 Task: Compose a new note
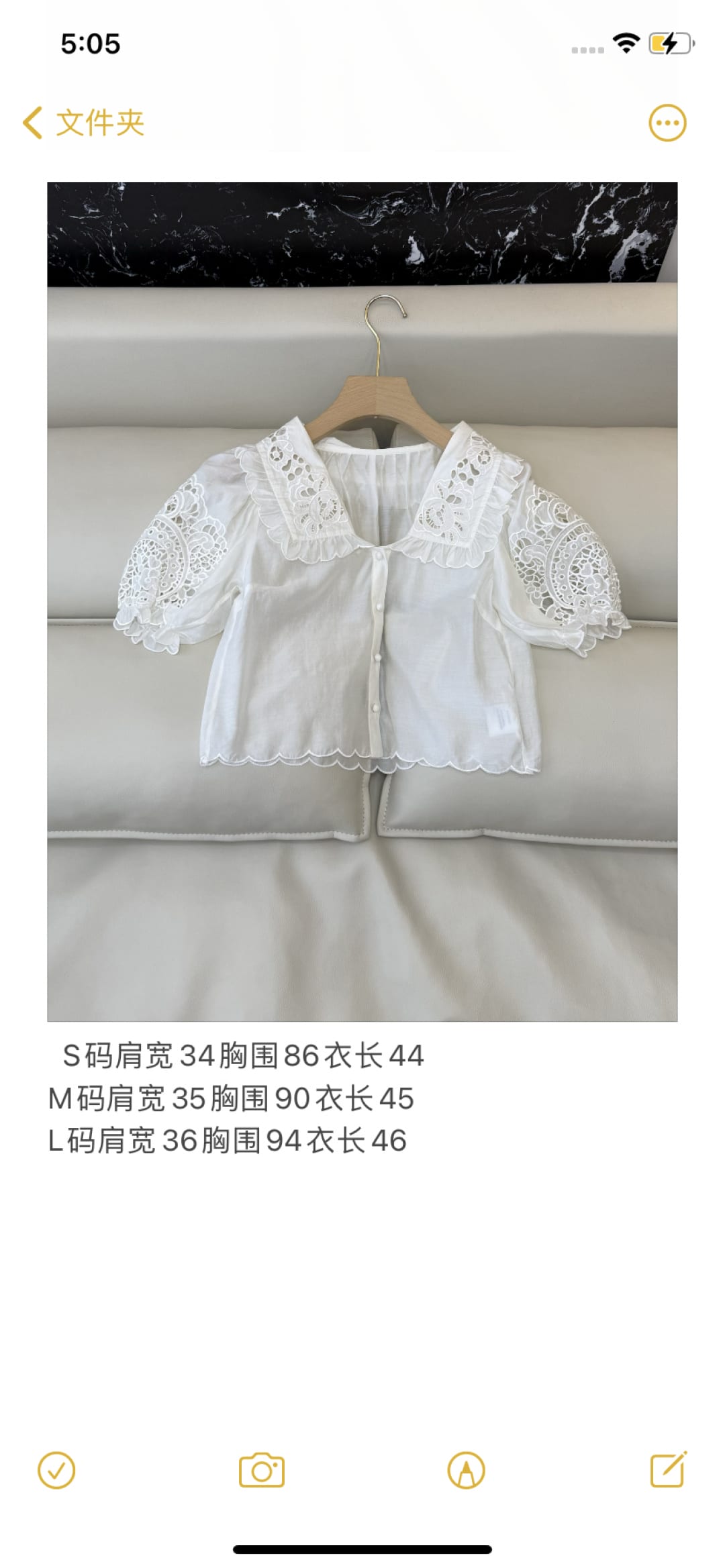point(669,1469)
